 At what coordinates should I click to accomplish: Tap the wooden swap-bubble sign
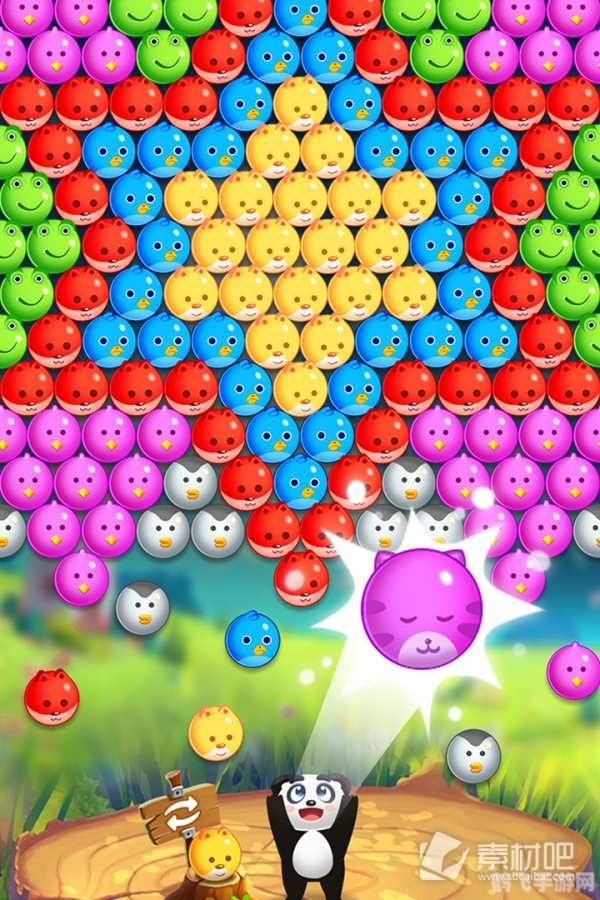(180, 812)
